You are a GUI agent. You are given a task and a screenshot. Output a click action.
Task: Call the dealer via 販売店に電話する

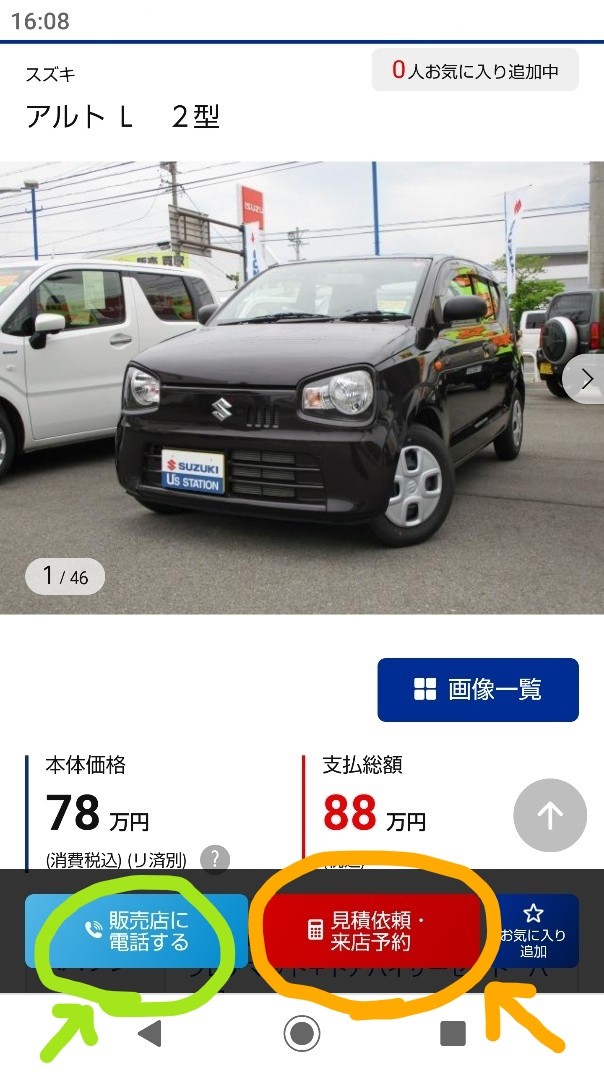(137, 930)
